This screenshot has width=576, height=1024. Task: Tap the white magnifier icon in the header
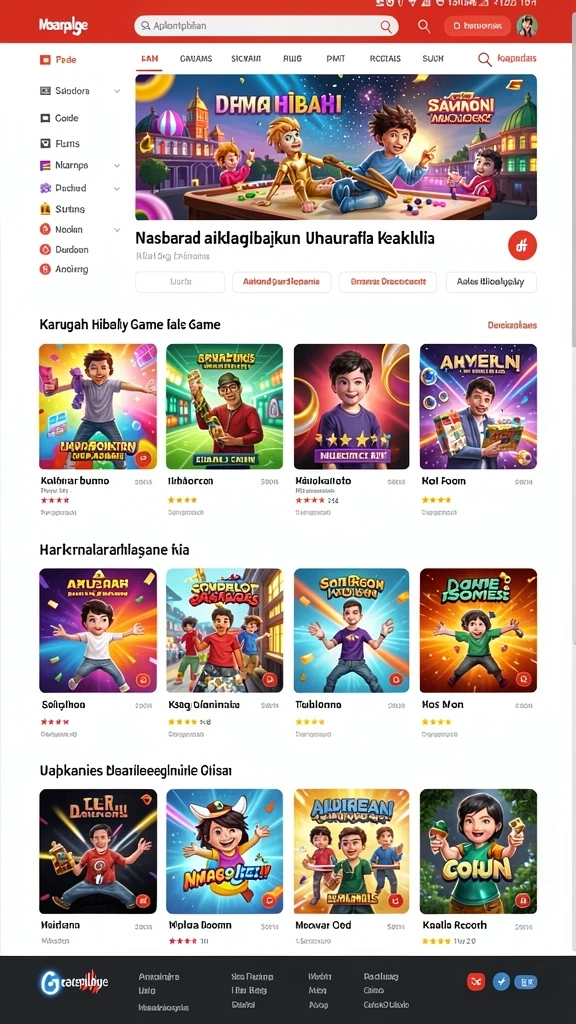click(424, 26)
